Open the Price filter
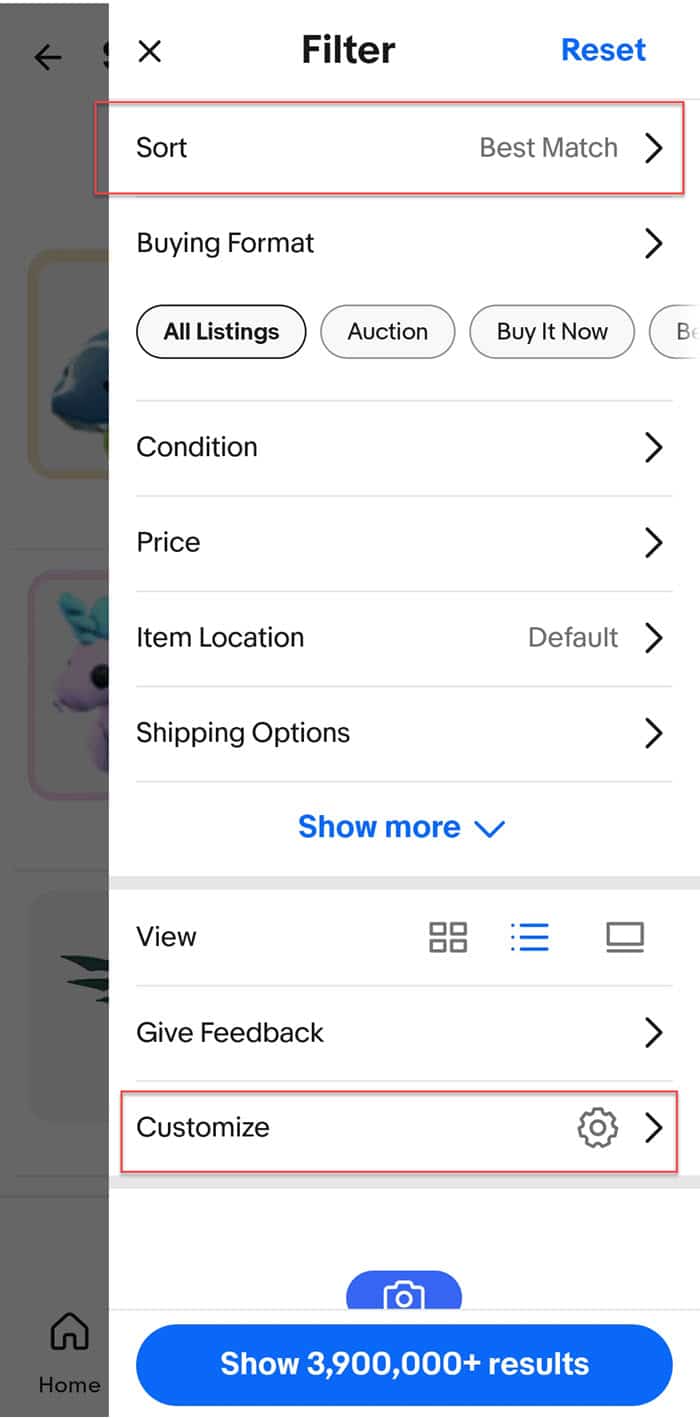Viewport: 700px width, 1418px height. [400, 542]
